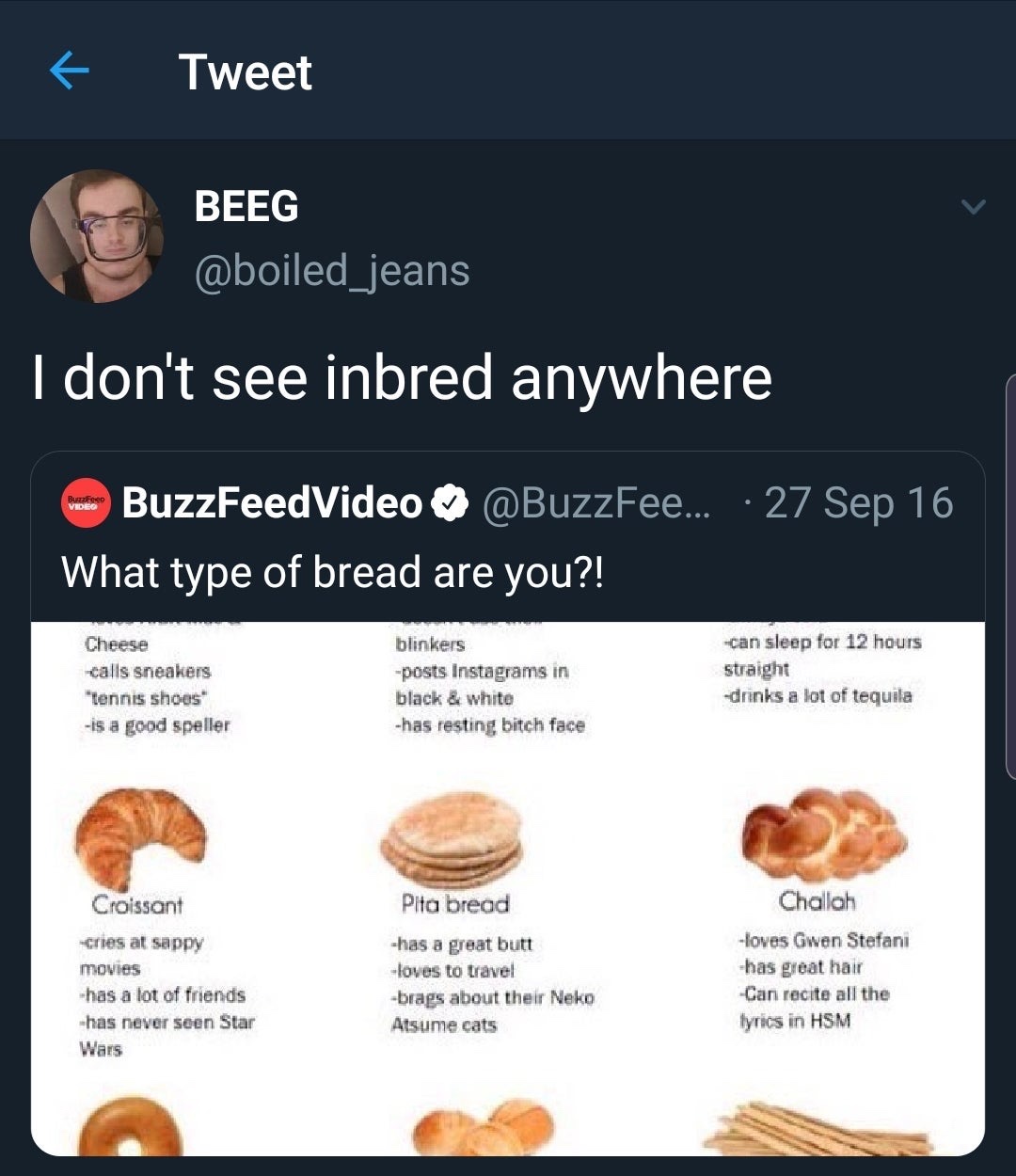Select the quoted tweet header row
This screenshot has width=1016, height=1176.
point(508,504)
